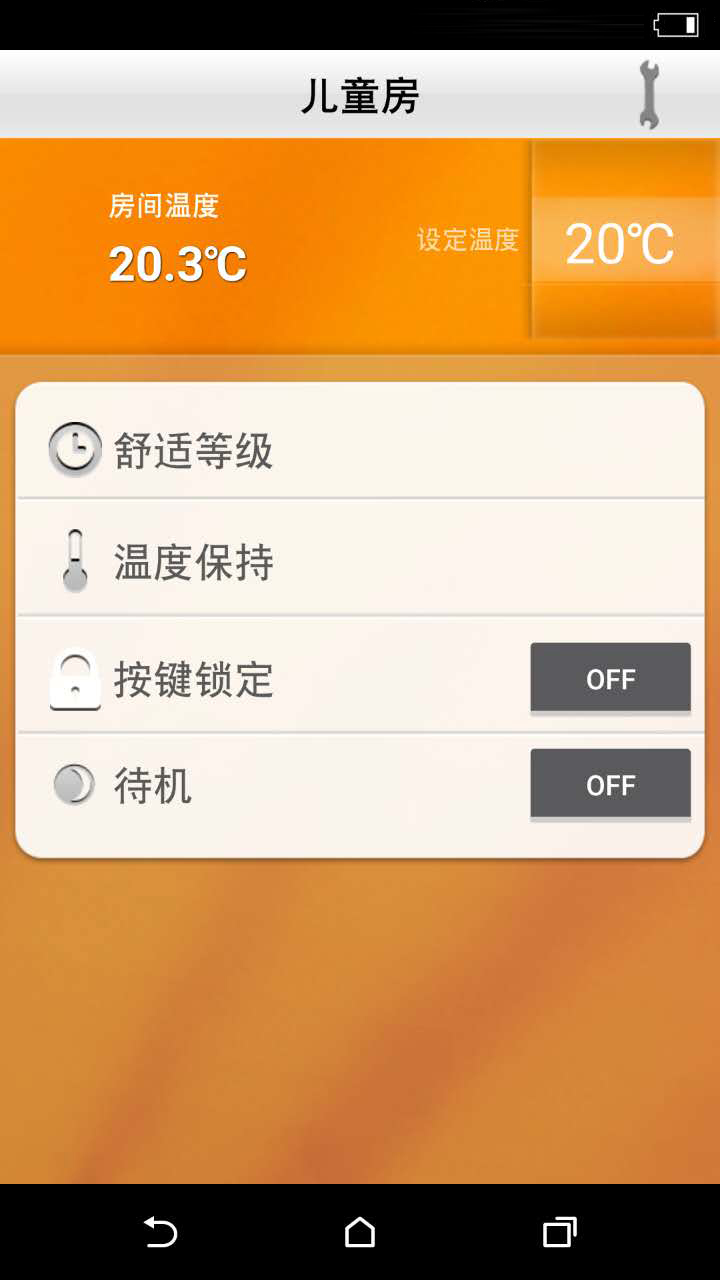Go back with the system back button
This screenshot has width=720, height=1280.
click(160, 1232)
